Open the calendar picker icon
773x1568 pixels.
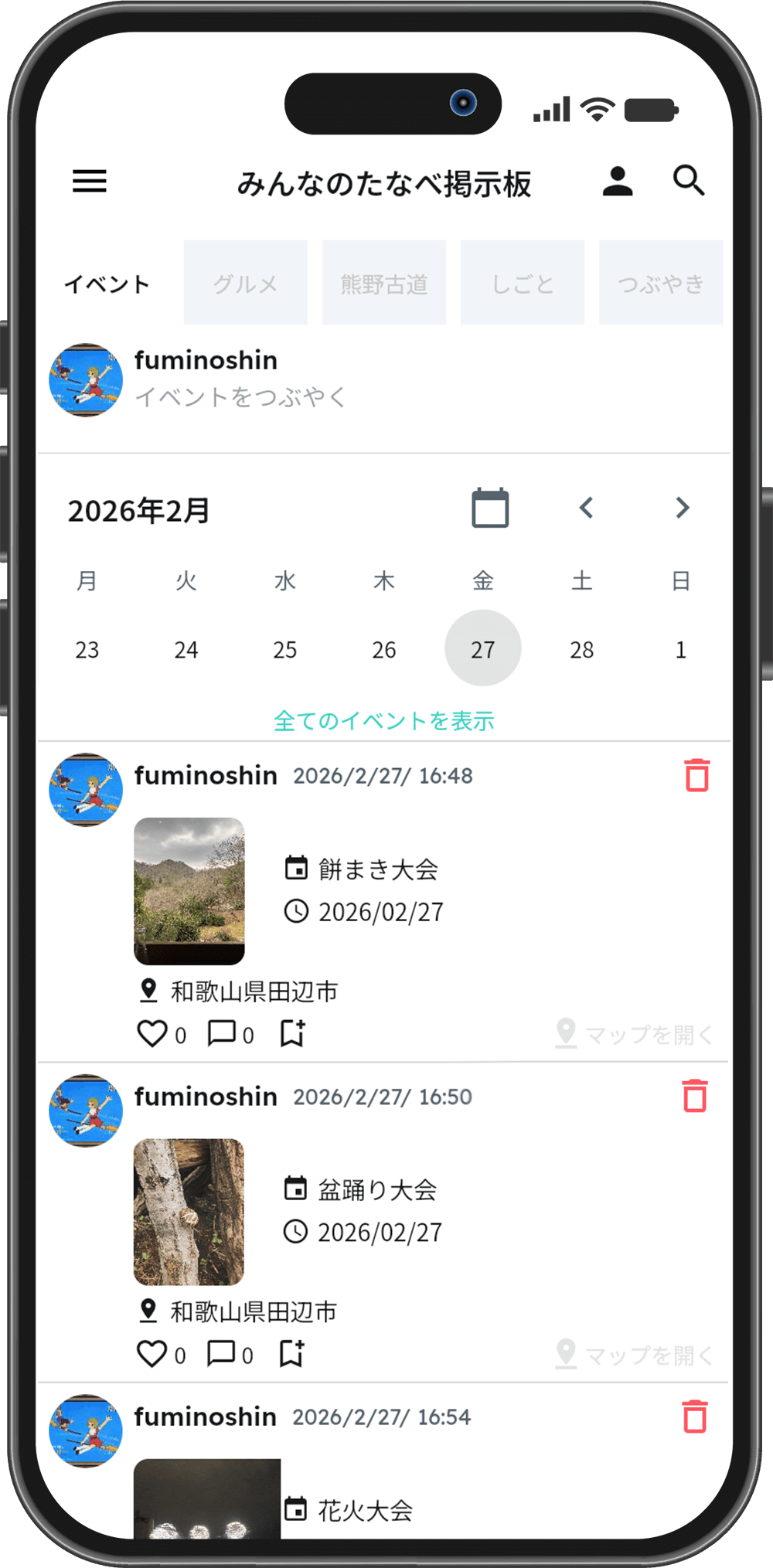(x=489, y=508)
